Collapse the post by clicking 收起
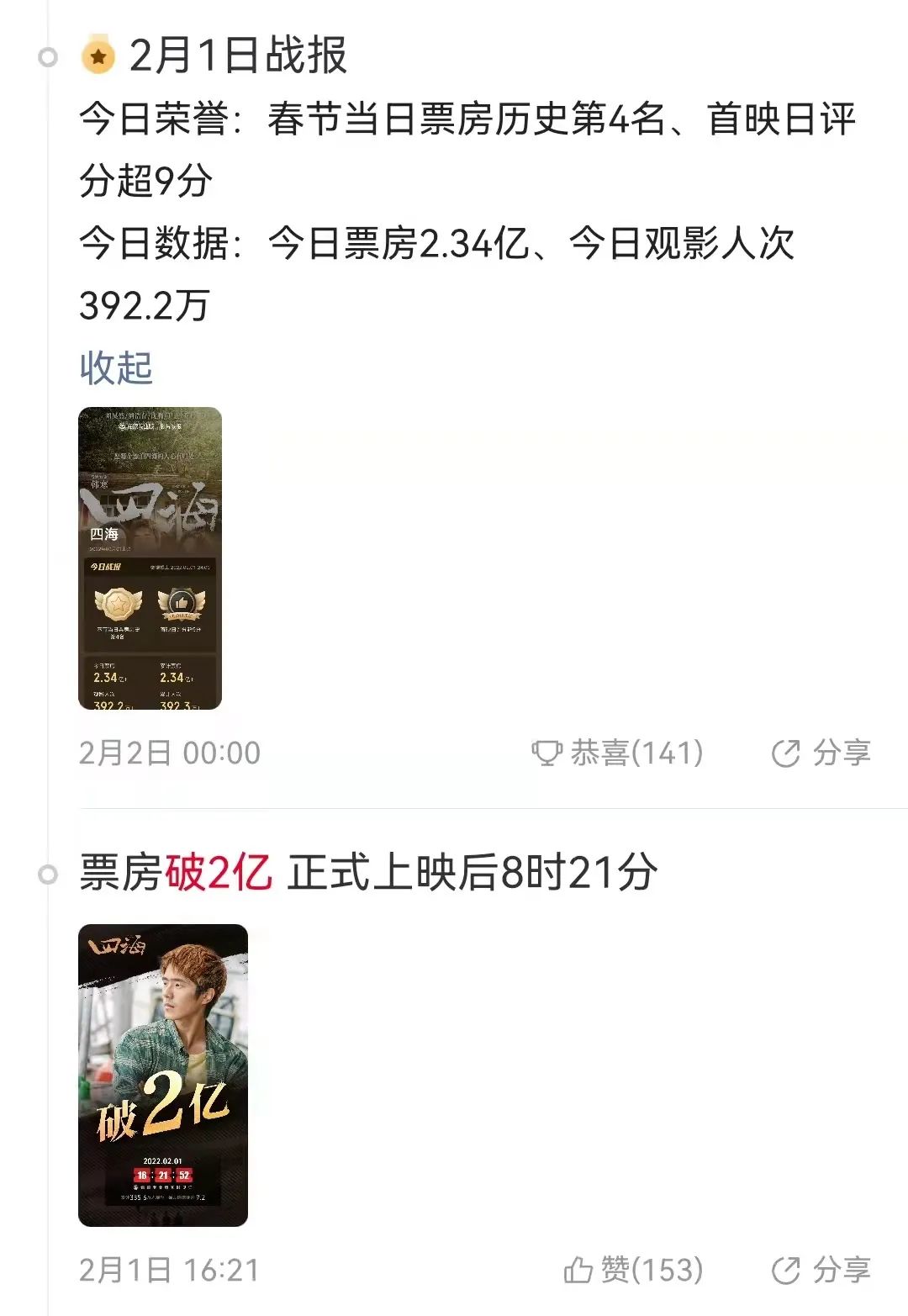Image resolution: width=908 pixels, height=1316 pixels. pos(115,366)
